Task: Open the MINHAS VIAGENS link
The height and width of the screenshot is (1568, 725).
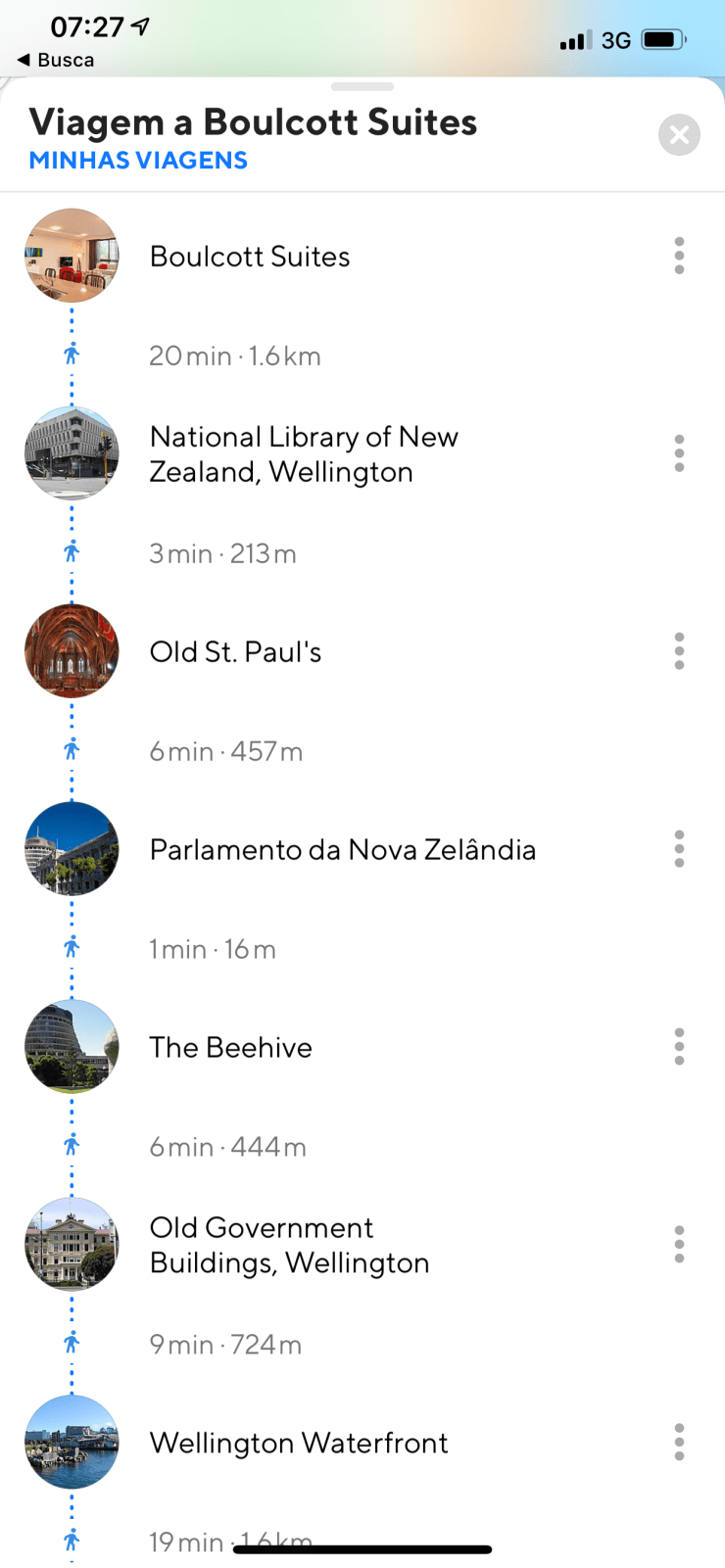Action: [138, 161]
